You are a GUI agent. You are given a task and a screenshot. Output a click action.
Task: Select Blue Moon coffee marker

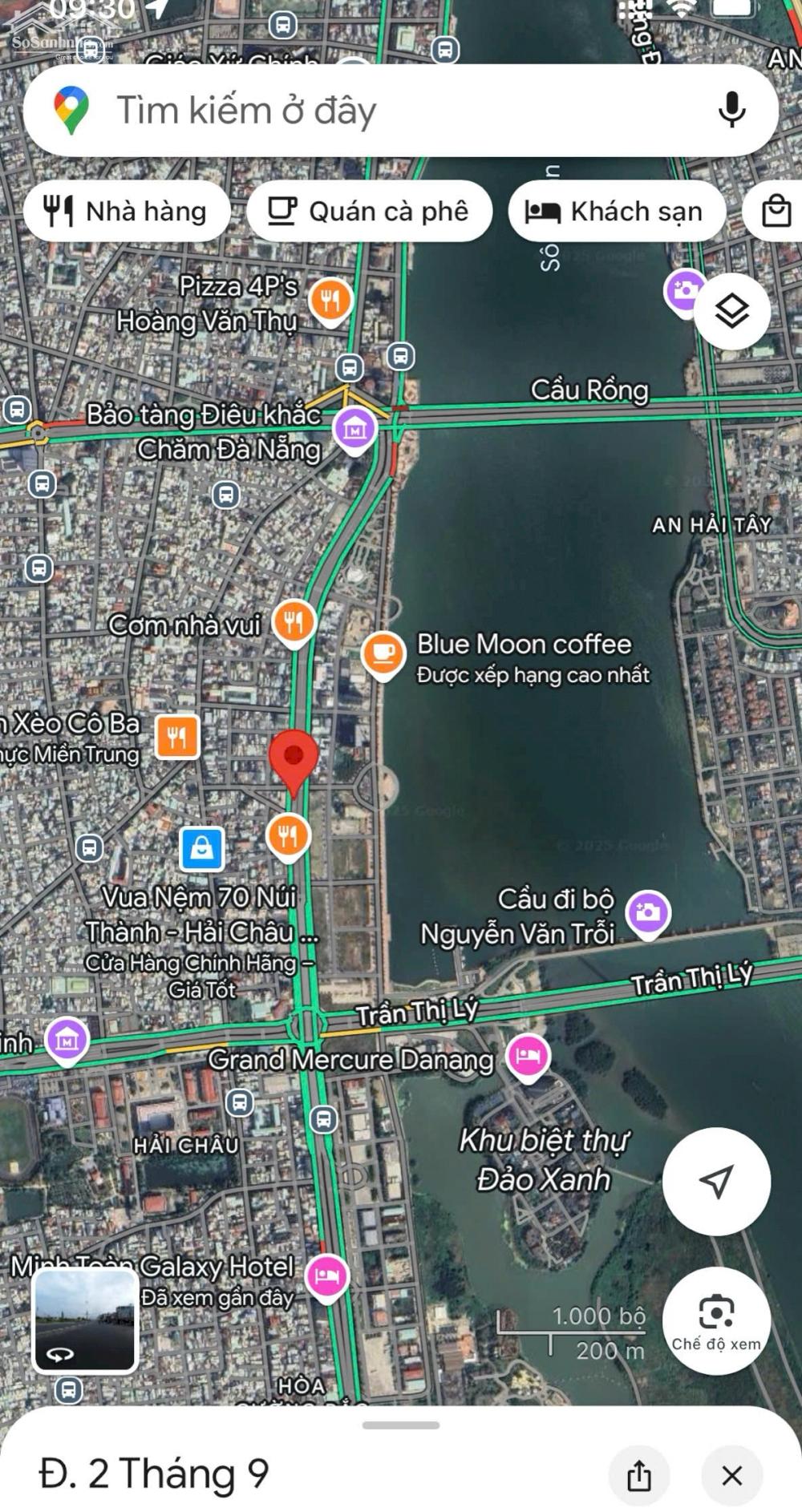(383, 655)
